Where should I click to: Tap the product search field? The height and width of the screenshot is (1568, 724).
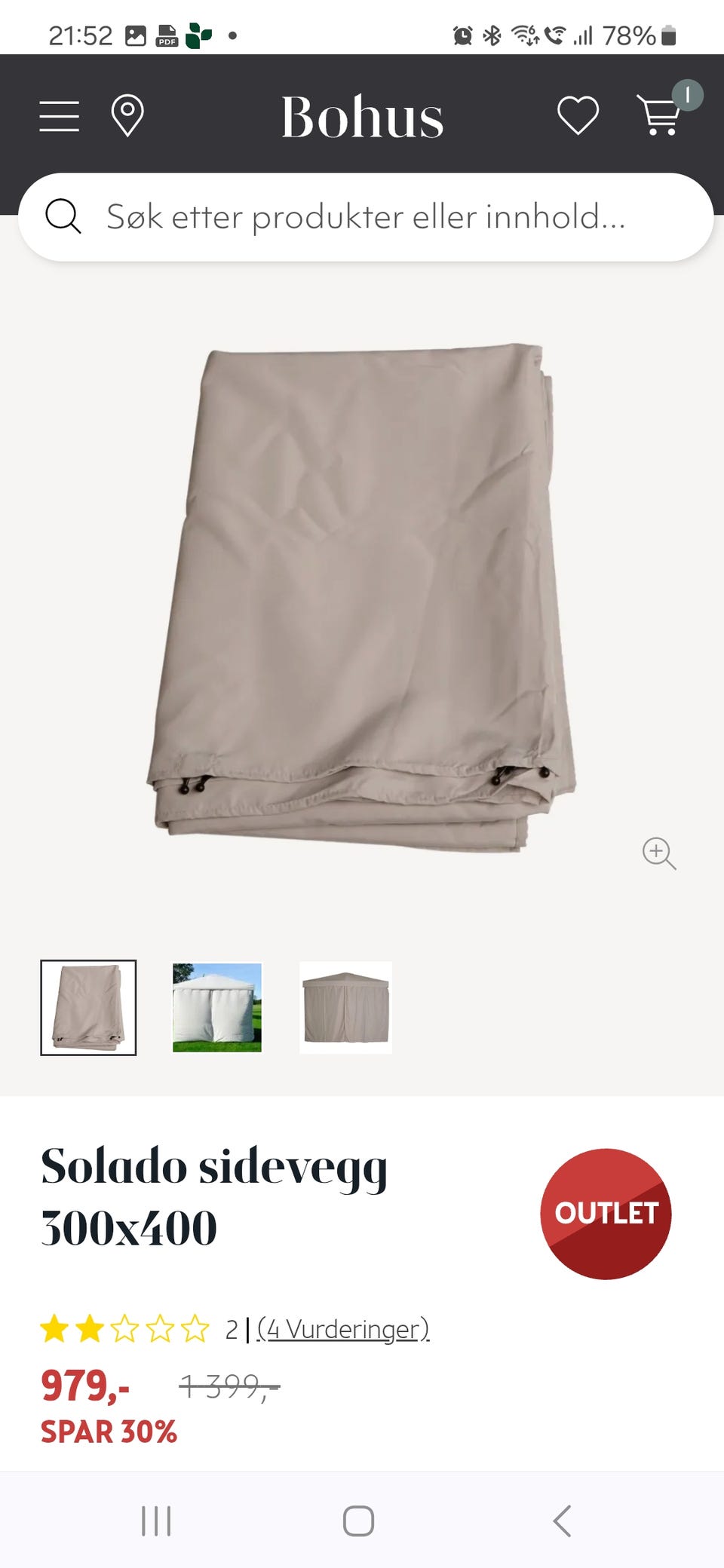(x=366, y=217)
